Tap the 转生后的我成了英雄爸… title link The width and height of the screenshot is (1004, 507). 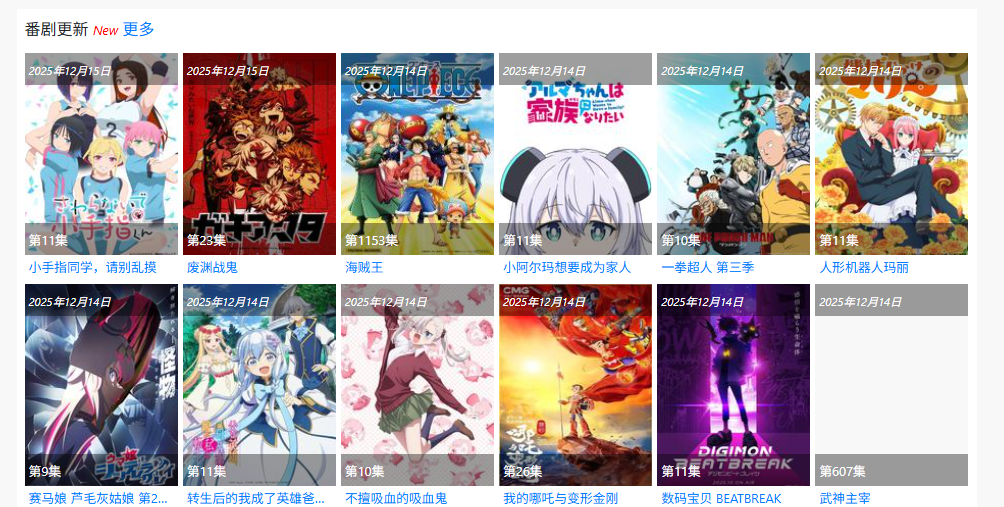point(255,498)
